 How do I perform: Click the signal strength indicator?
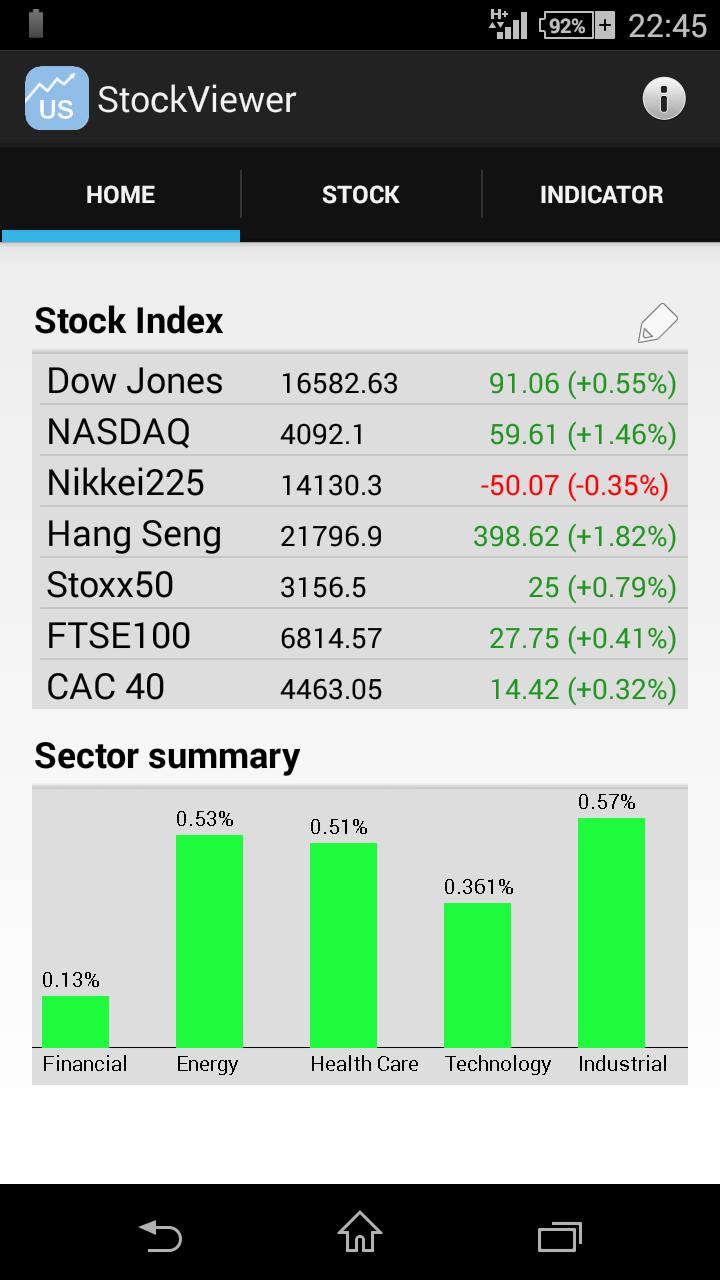pos(510,26)
